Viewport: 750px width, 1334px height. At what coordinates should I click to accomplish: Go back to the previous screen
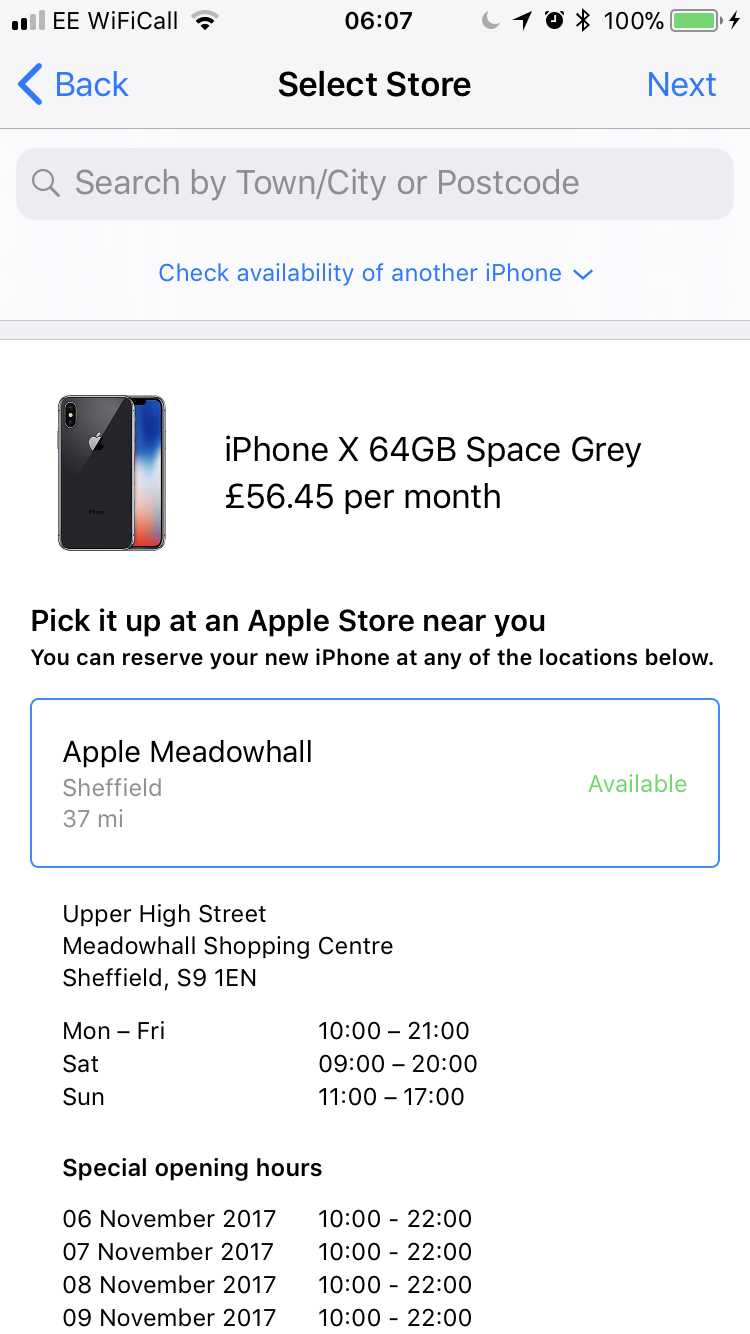(x=73, y=85)
